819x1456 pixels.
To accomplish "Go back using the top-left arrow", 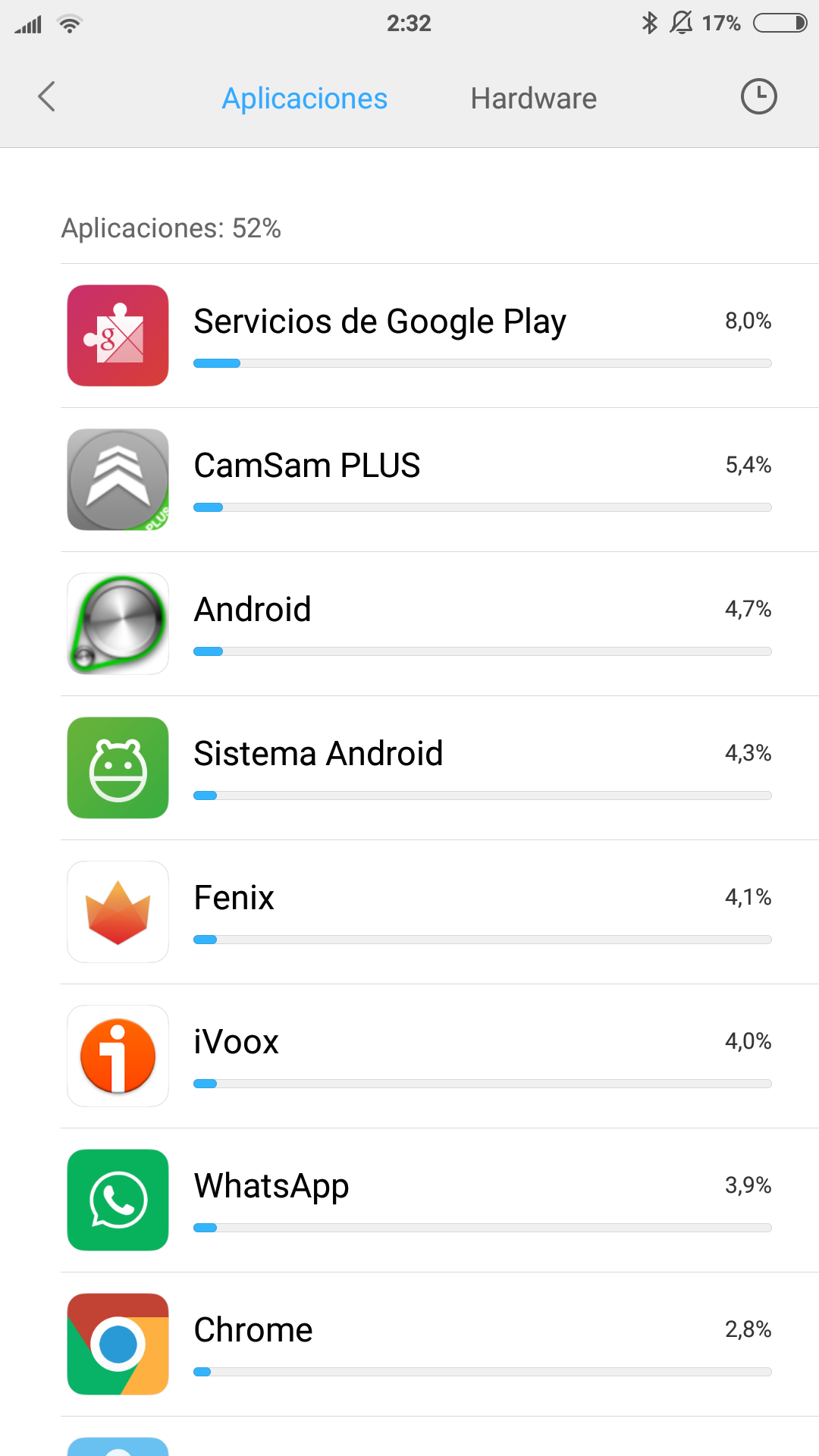I will [47, 97].
